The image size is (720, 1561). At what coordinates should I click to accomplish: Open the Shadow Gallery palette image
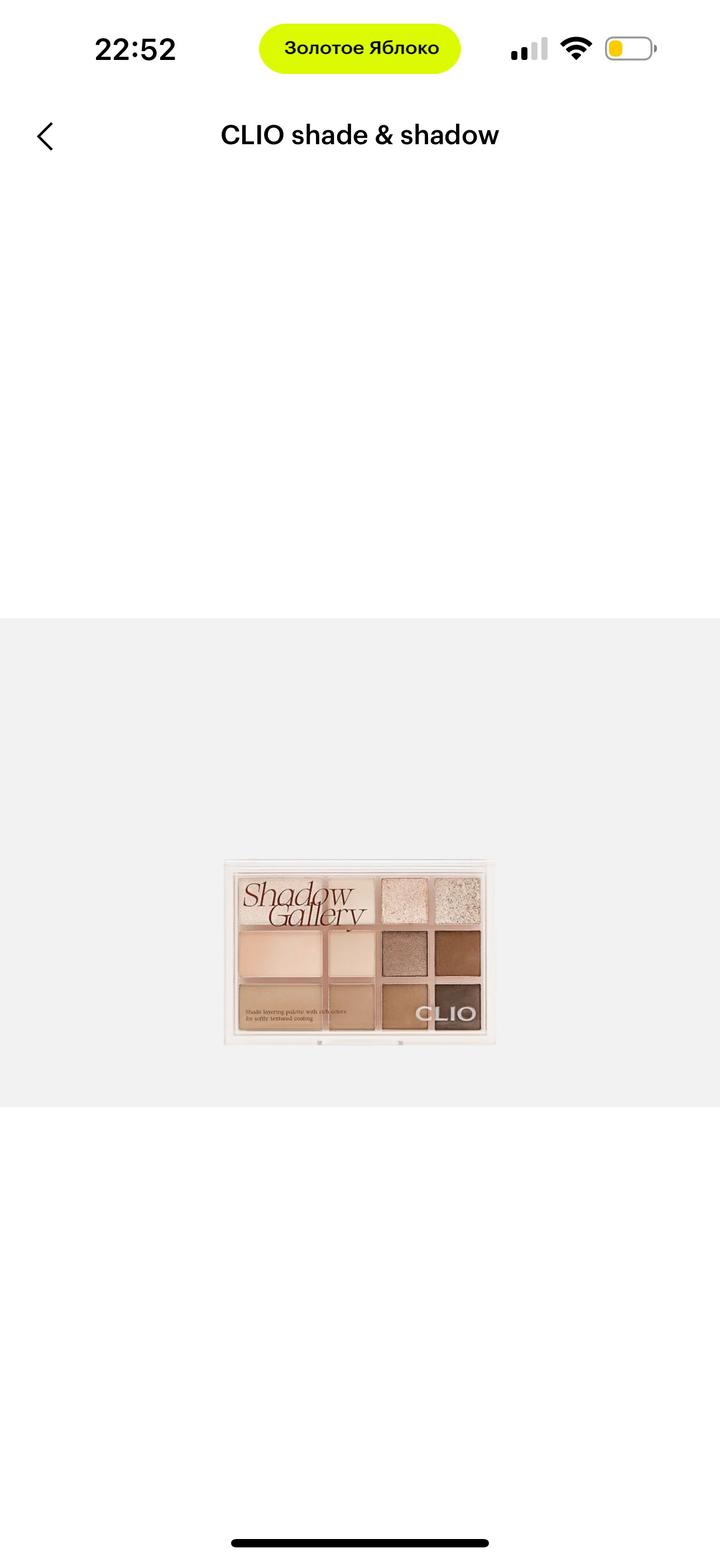359,952
